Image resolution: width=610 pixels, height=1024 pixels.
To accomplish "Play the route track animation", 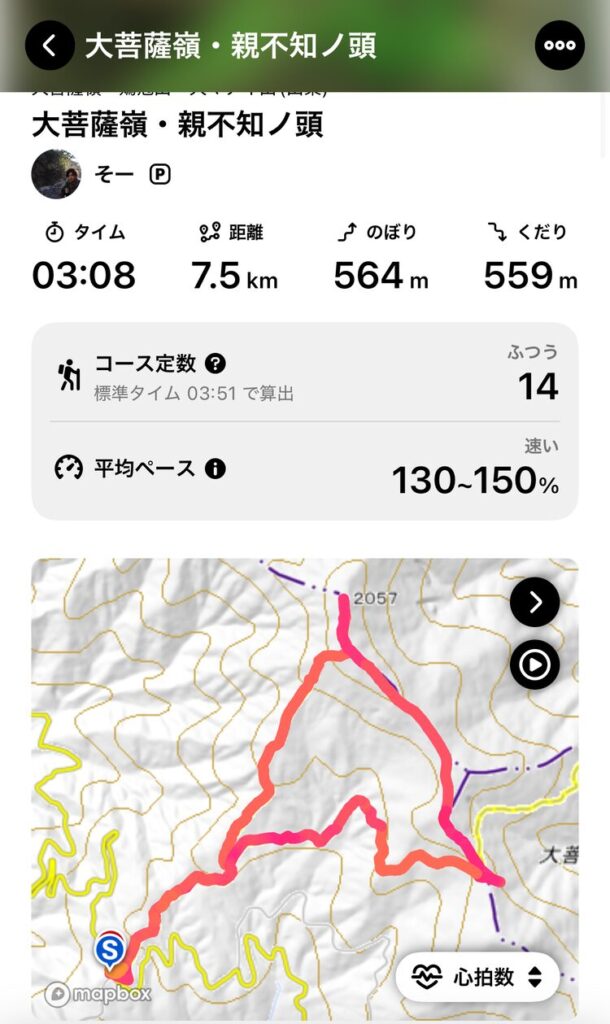I will [534, 665].
